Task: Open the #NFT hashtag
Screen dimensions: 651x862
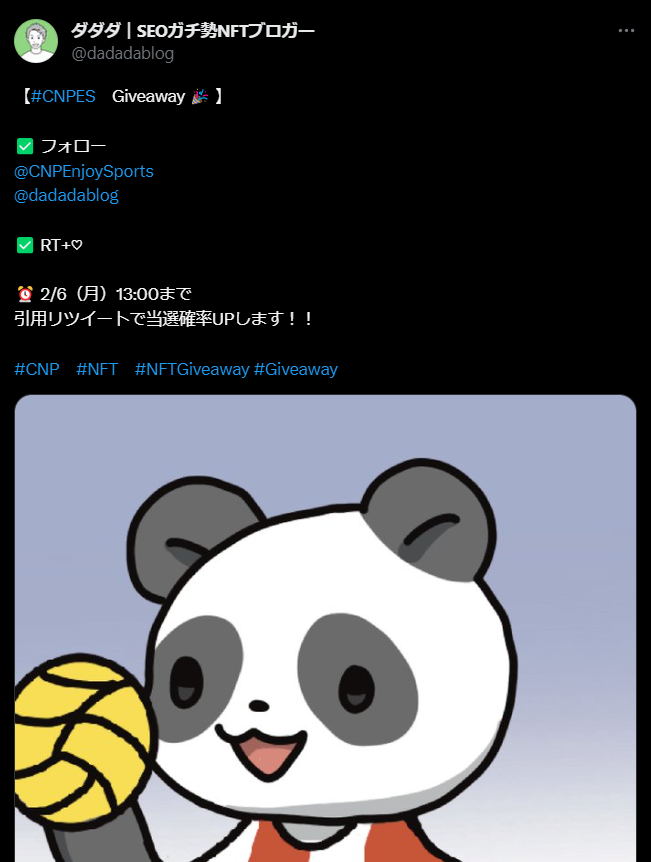Action: coord(97,369)
